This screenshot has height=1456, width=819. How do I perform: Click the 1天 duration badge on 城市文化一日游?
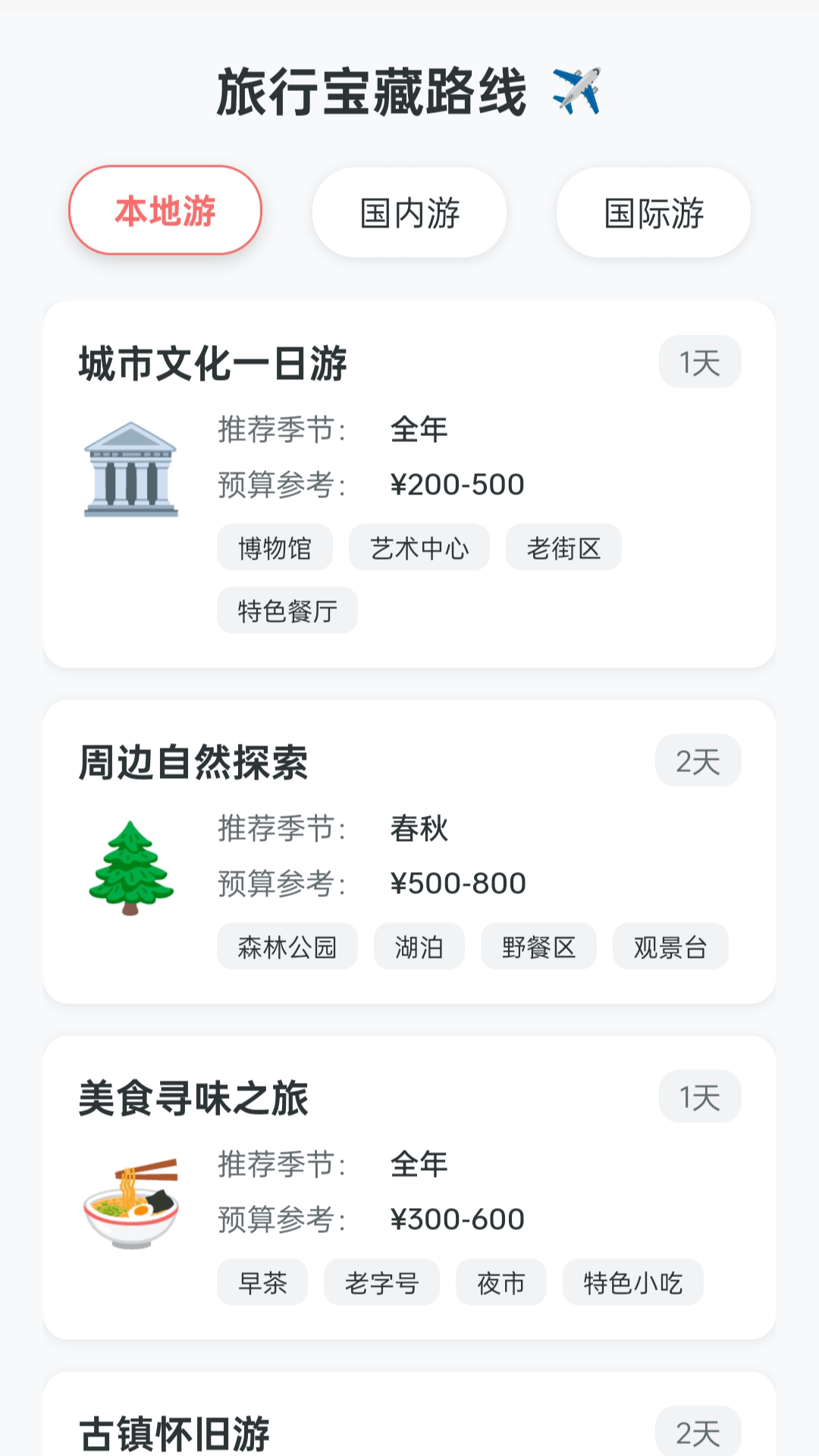[x=698, y=362]
